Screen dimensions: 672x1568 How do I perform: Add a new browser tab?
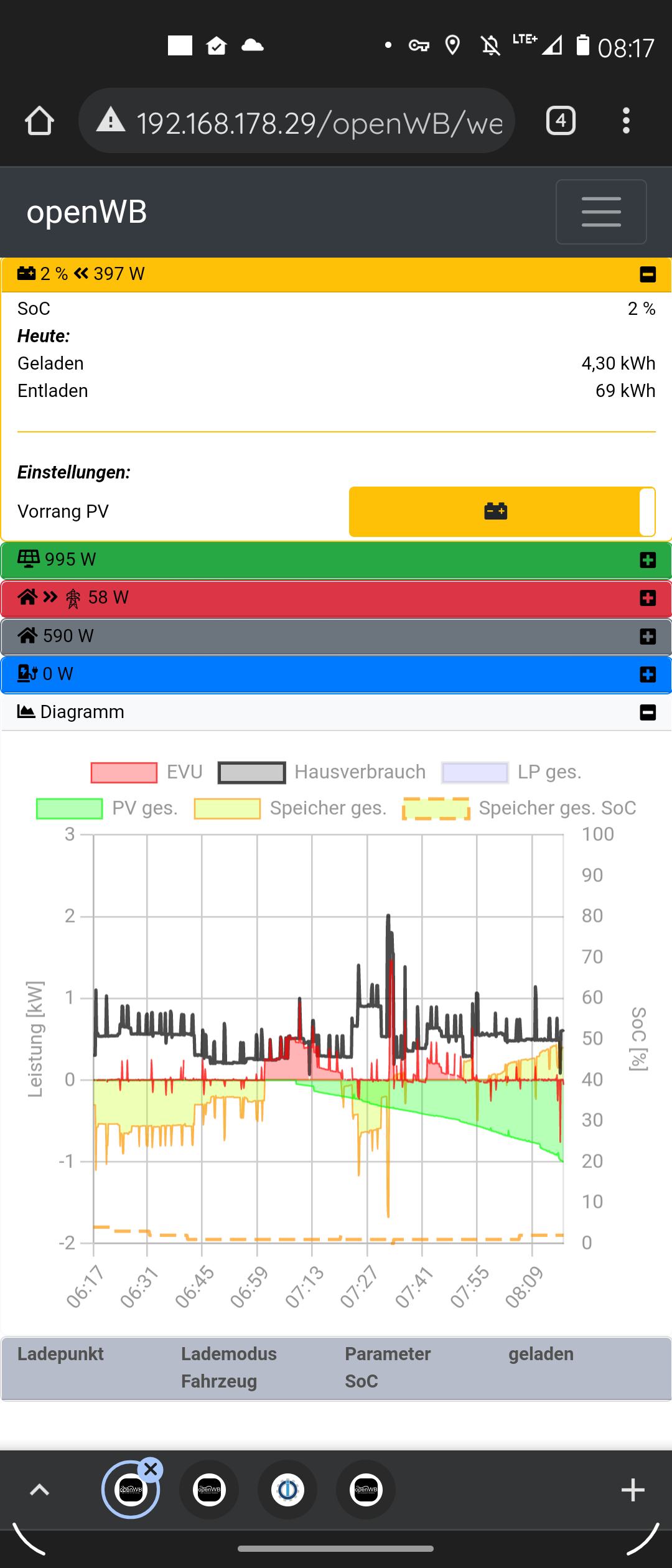point(633,1490)
